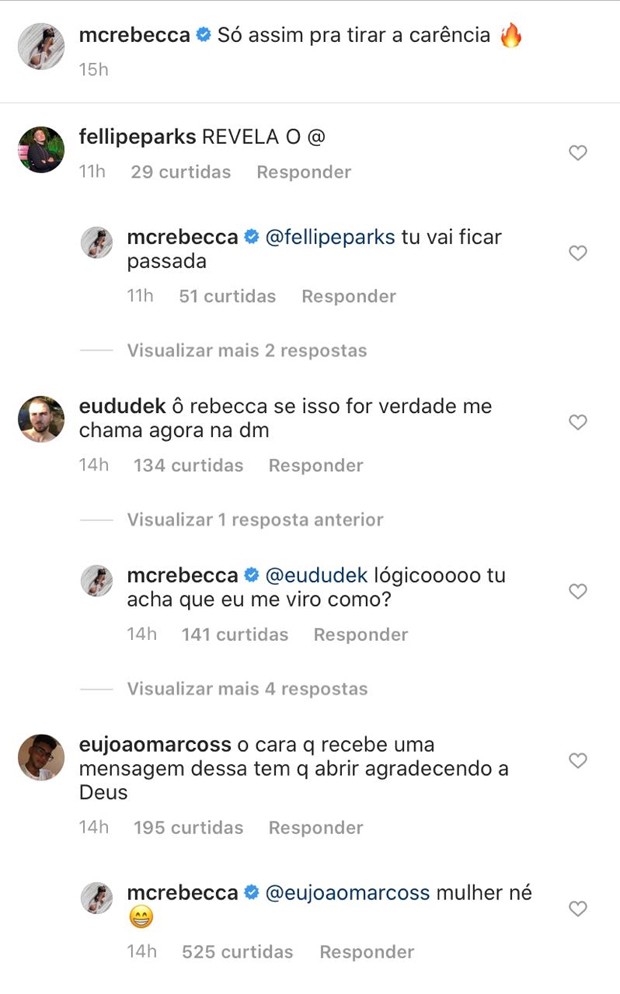Viewport: 620px width, 994px height.
Task: Like fellipeparks' comment REVELA O @
Action: pyautogui.click(x=577, y=153)
